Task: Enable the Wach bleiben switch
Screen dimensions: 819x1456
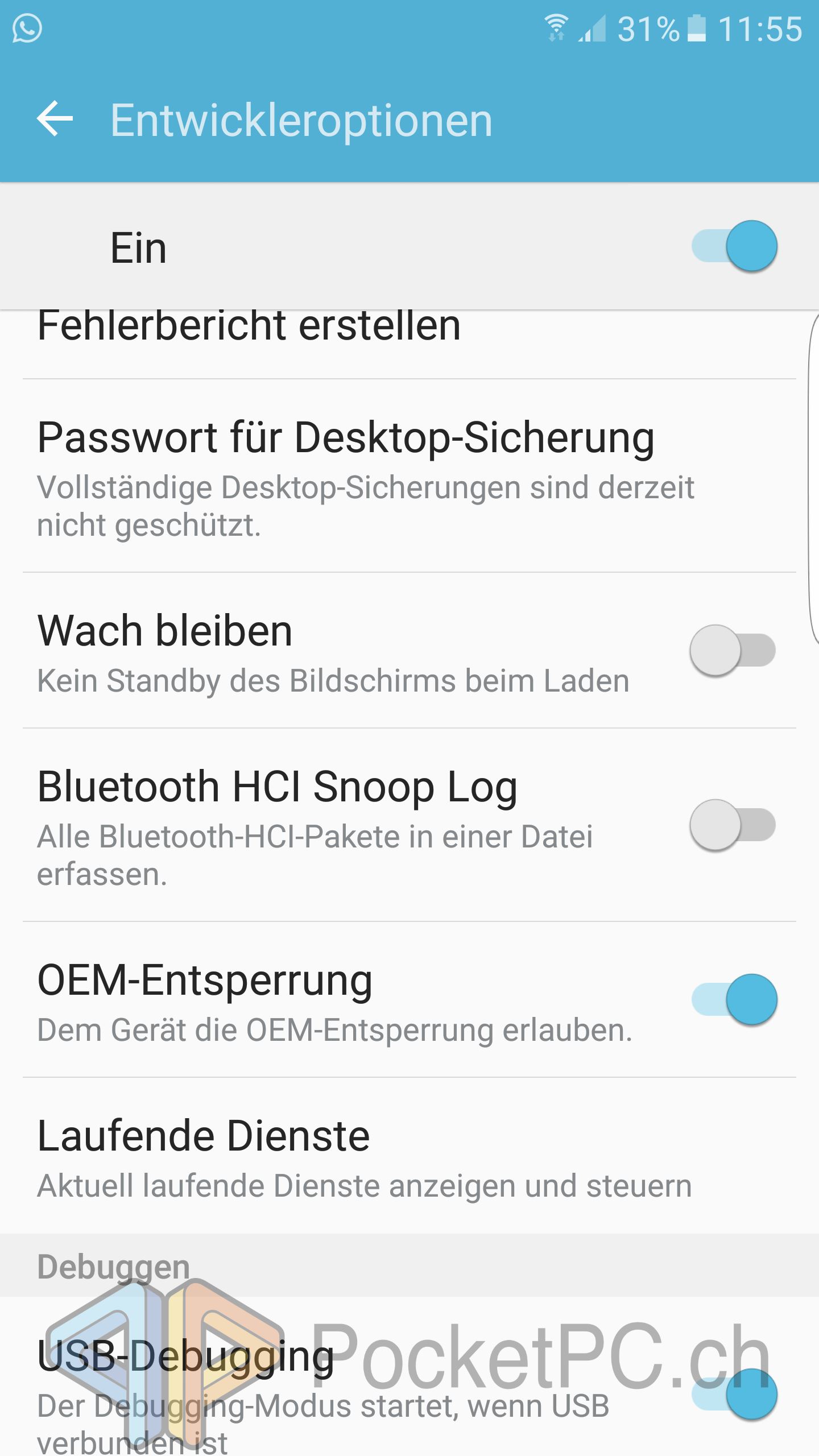Action: tap(733, 650)
